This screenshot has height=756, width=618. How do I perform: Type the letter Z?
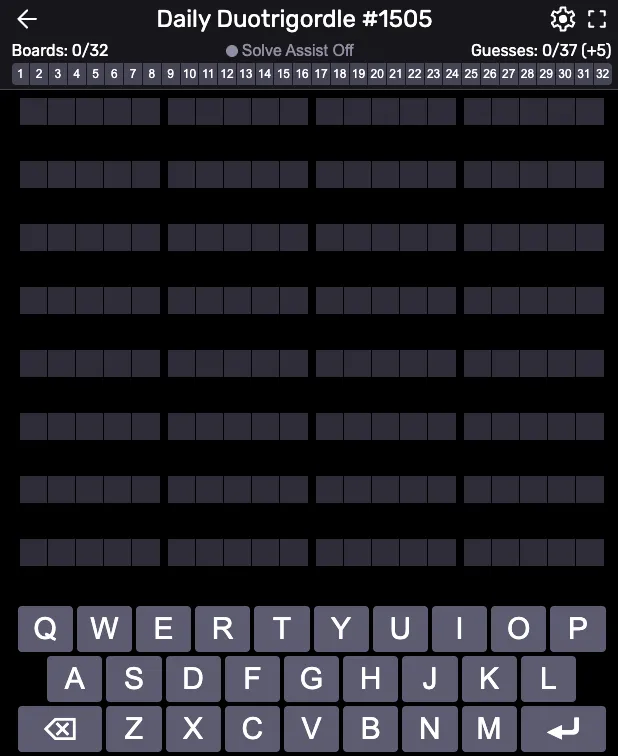tap(134, 729)
